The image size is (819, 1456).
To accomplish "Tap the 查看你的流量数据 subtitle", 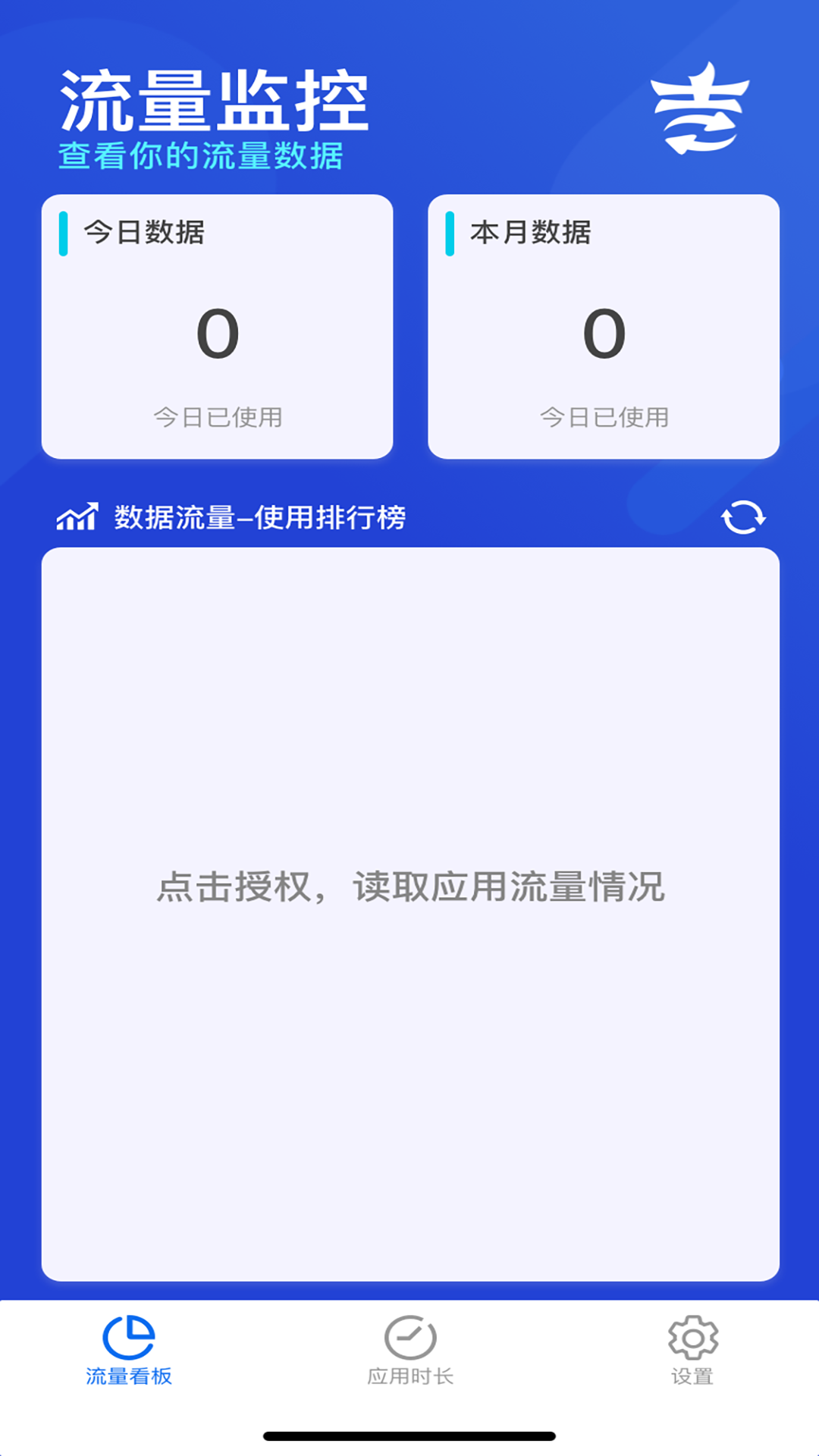I will (x=203, y=155).
